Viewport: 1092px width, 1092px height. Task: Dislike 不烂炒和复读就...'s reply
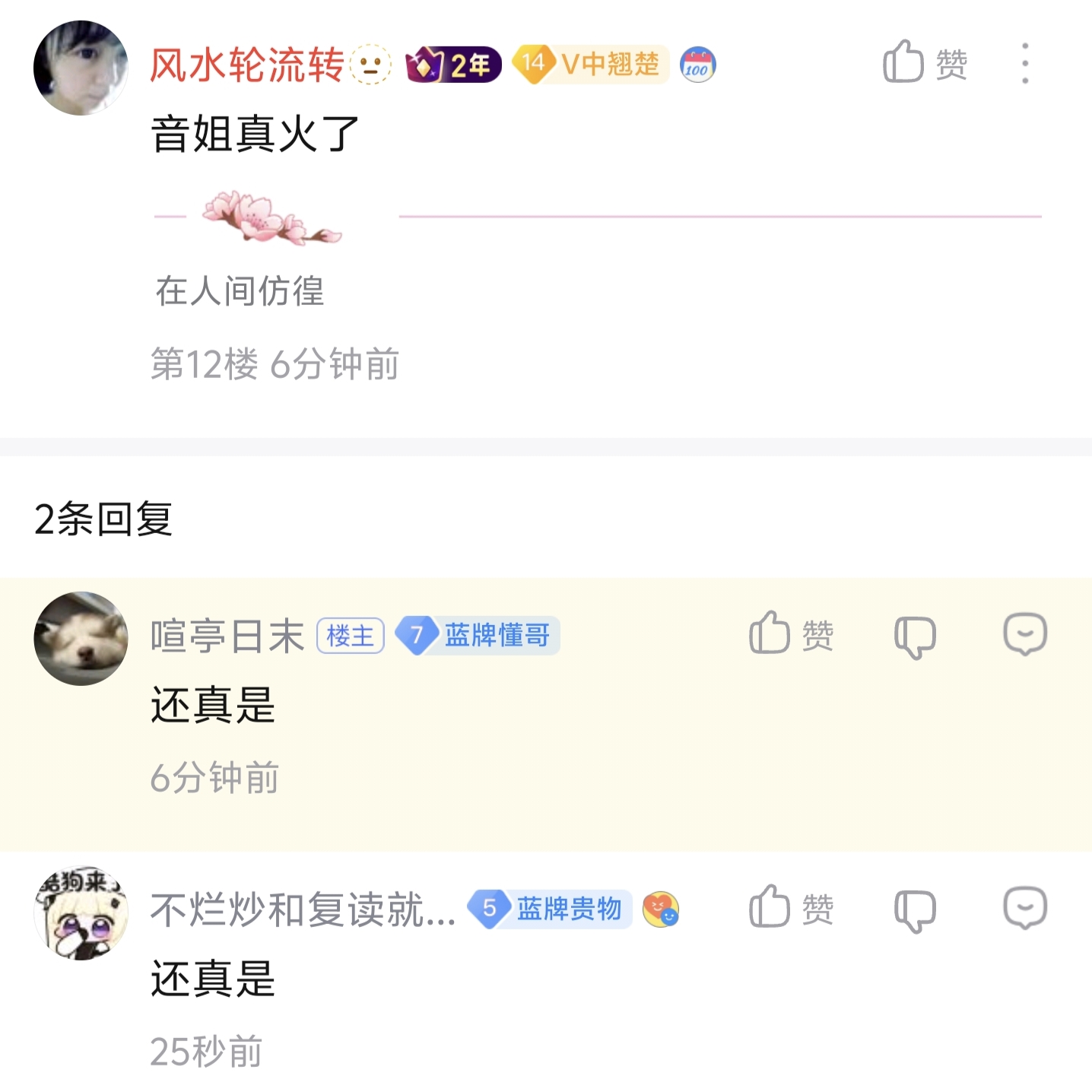915,909
